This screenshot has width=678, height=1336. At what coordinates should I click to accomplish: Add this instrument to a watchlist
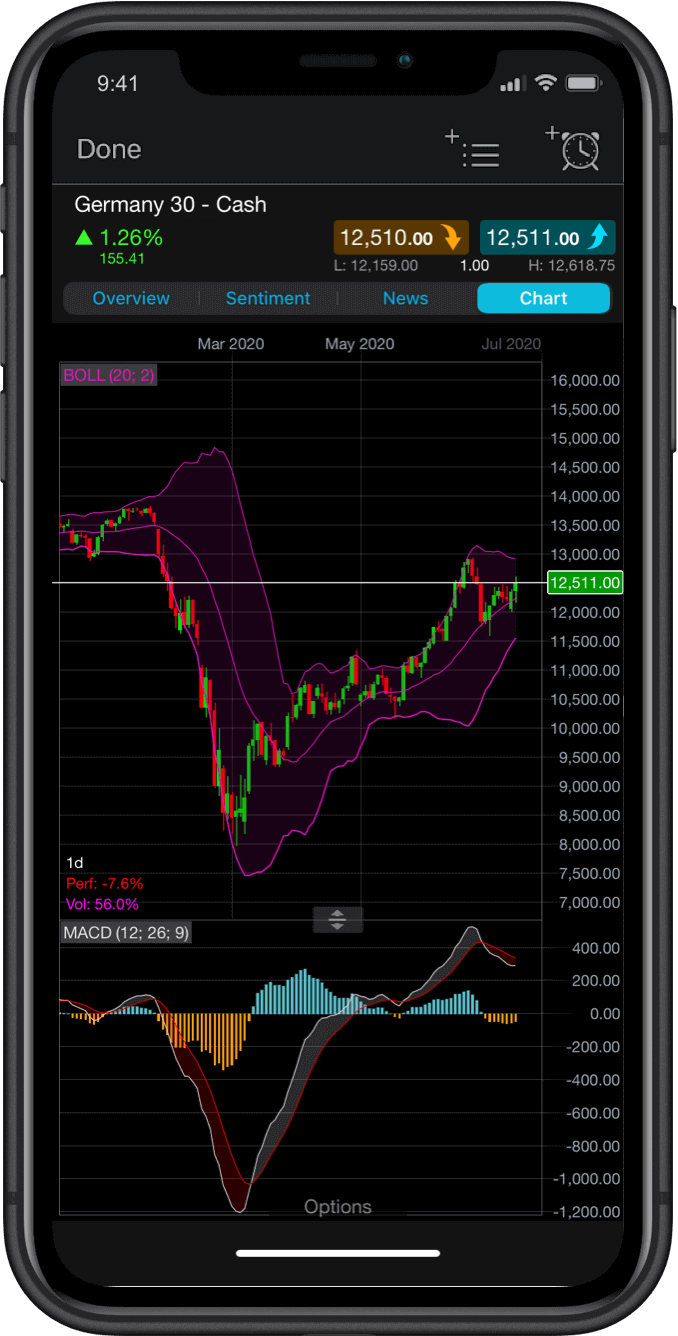(472, 150)
